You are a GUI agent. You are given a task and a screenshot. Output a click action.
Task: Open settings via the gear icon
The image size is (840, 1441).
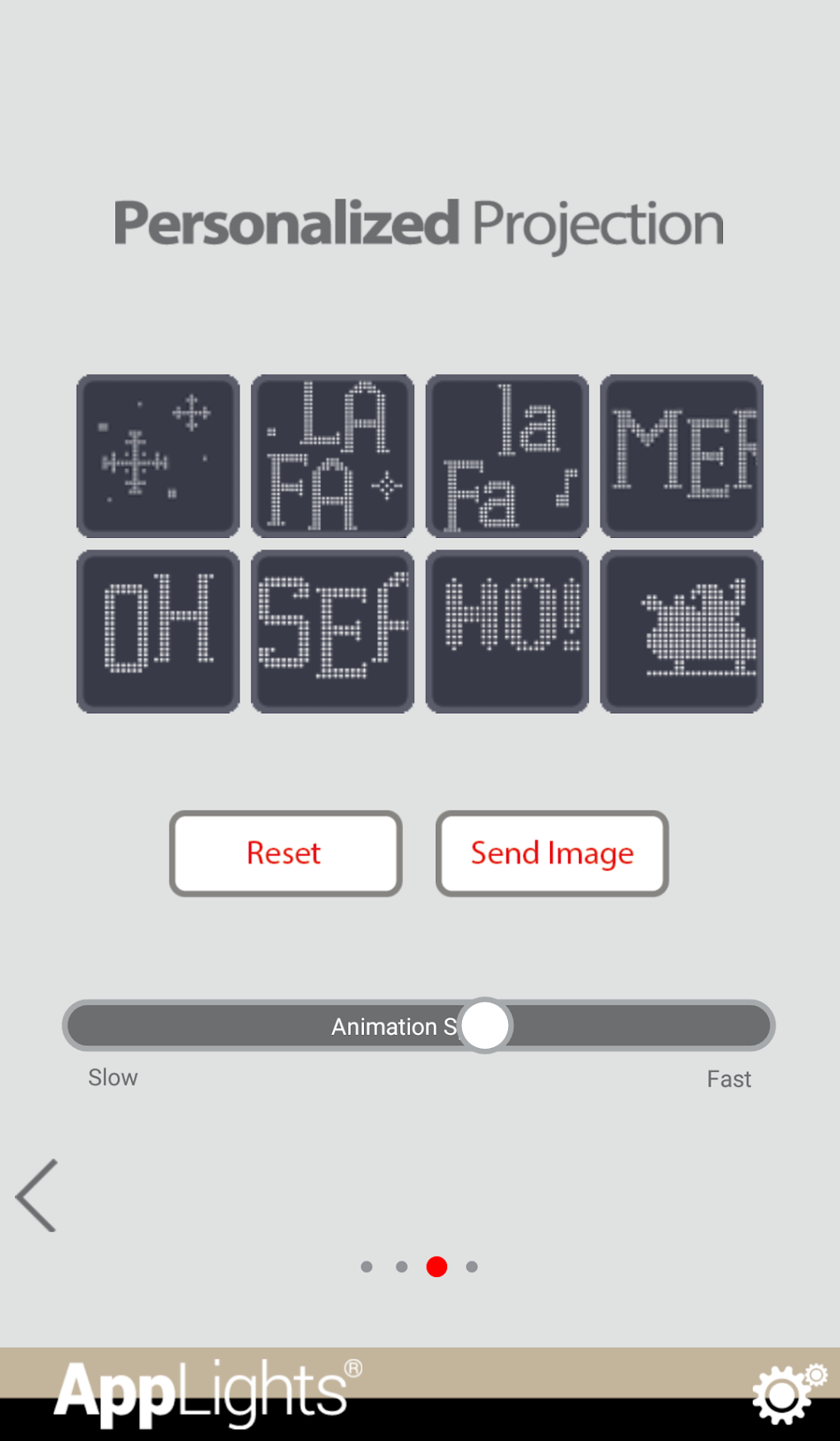[x=786, y=1394]
